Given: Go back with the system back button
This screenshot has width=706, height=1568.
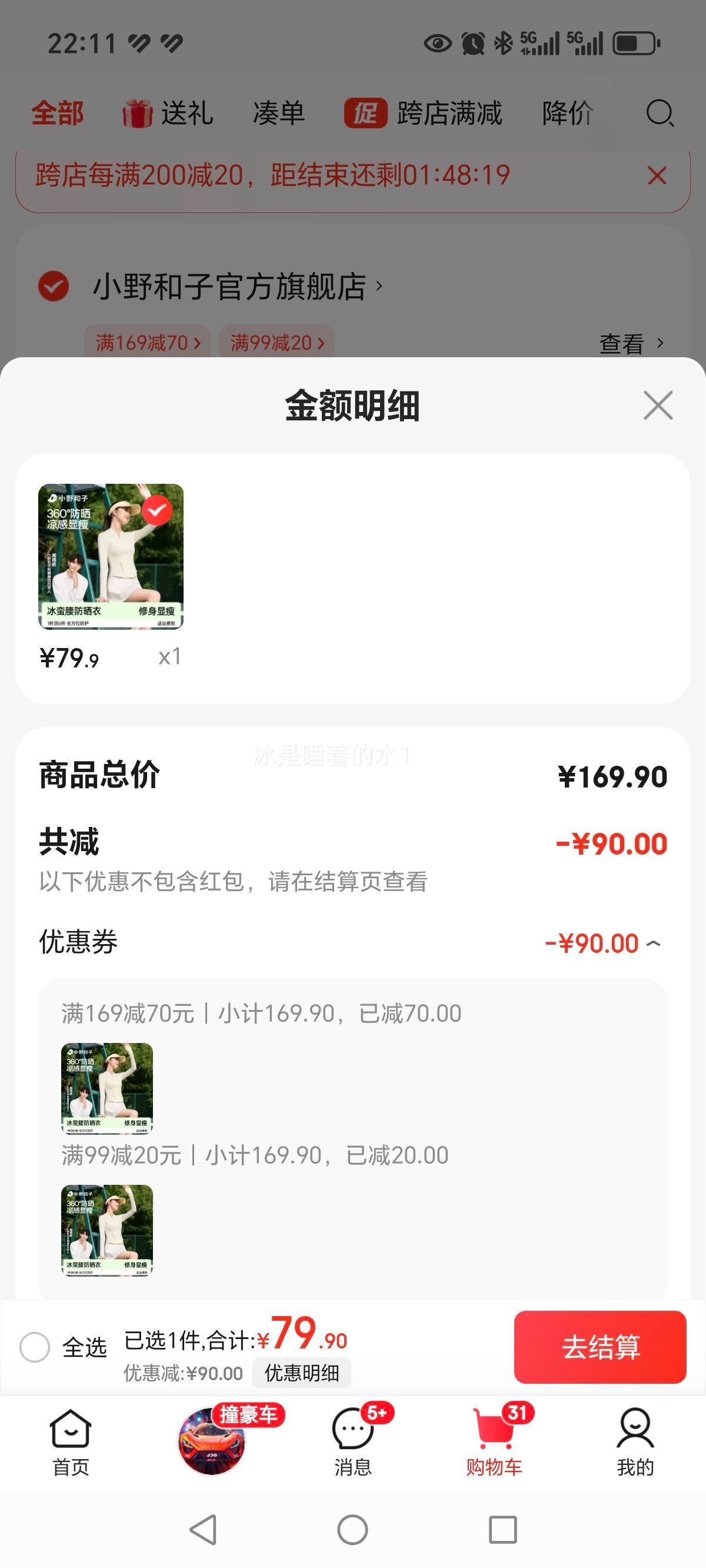Looking at the screenshot, I should [204, 1529].
